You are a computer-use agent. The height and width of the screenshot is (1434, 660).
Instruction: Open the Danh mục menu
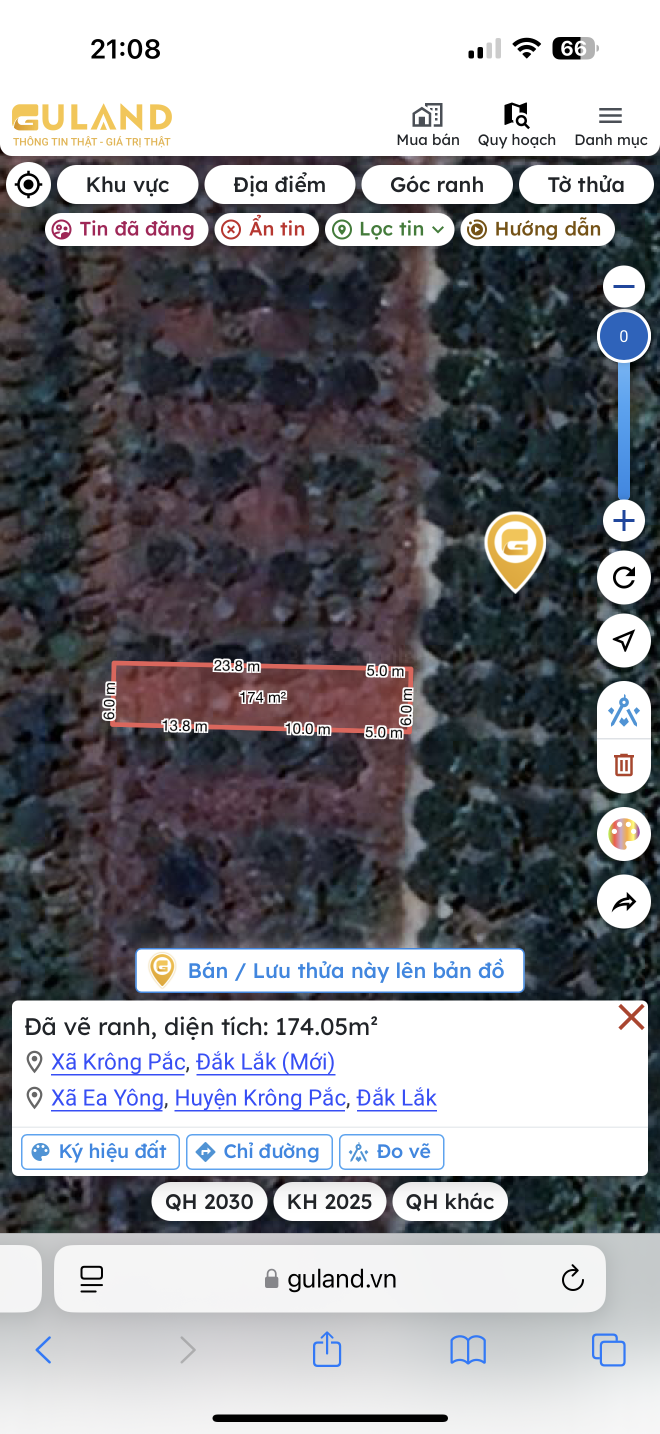[611, 126]
